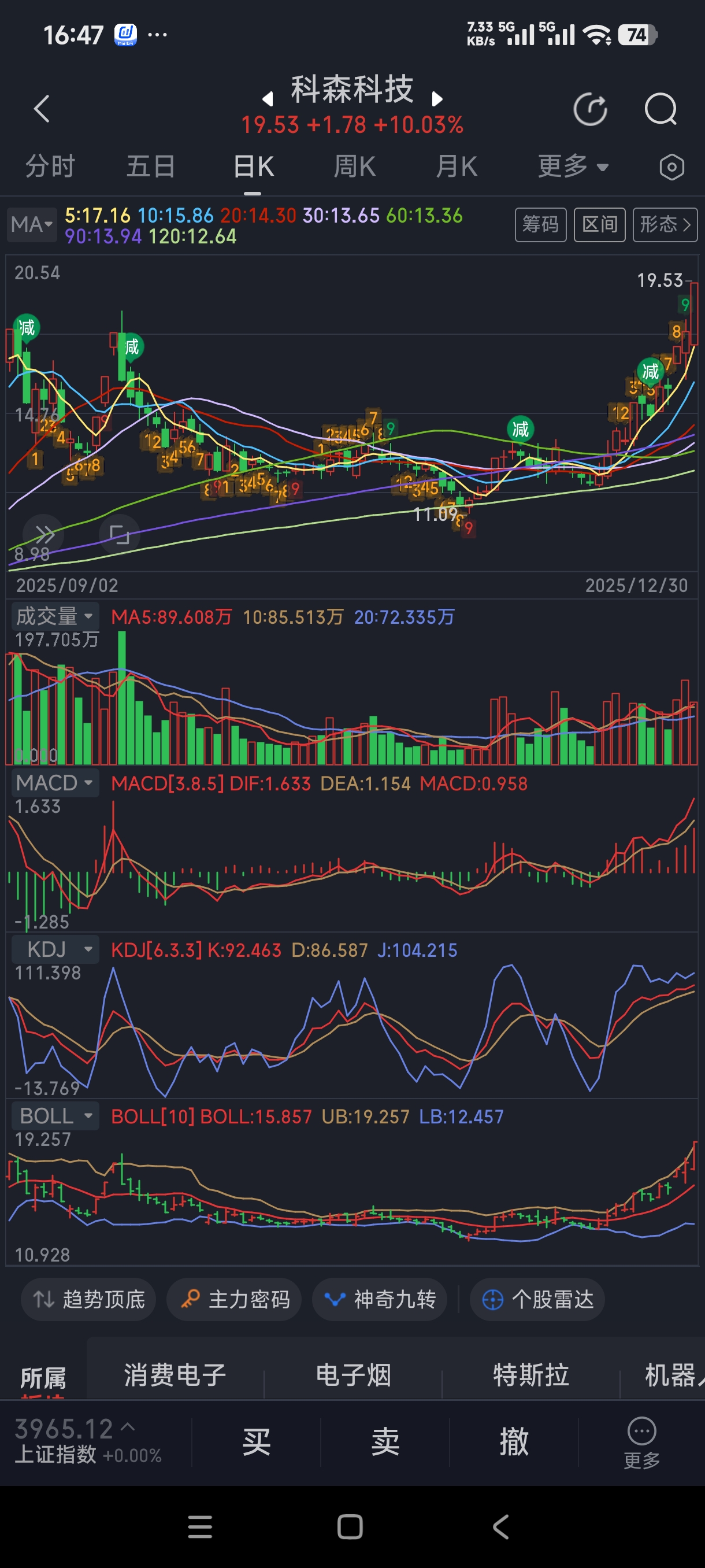Refresh the stock quote data
Viewport: 705px width, 1568px height.
tap(590, 110)
